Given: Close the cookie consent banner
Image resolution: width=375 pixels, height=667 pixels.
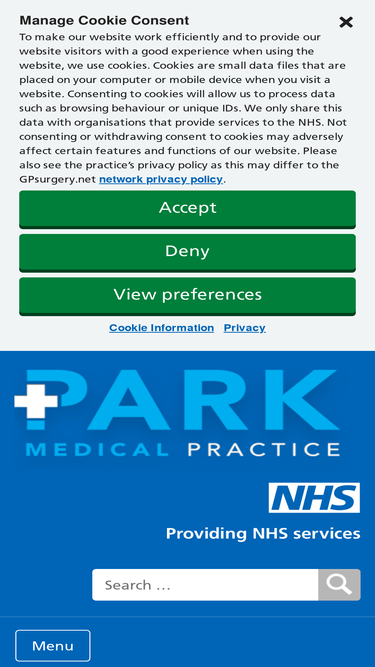Looking at the screenshot, I should pyautogui.click(x=346, y=22).
